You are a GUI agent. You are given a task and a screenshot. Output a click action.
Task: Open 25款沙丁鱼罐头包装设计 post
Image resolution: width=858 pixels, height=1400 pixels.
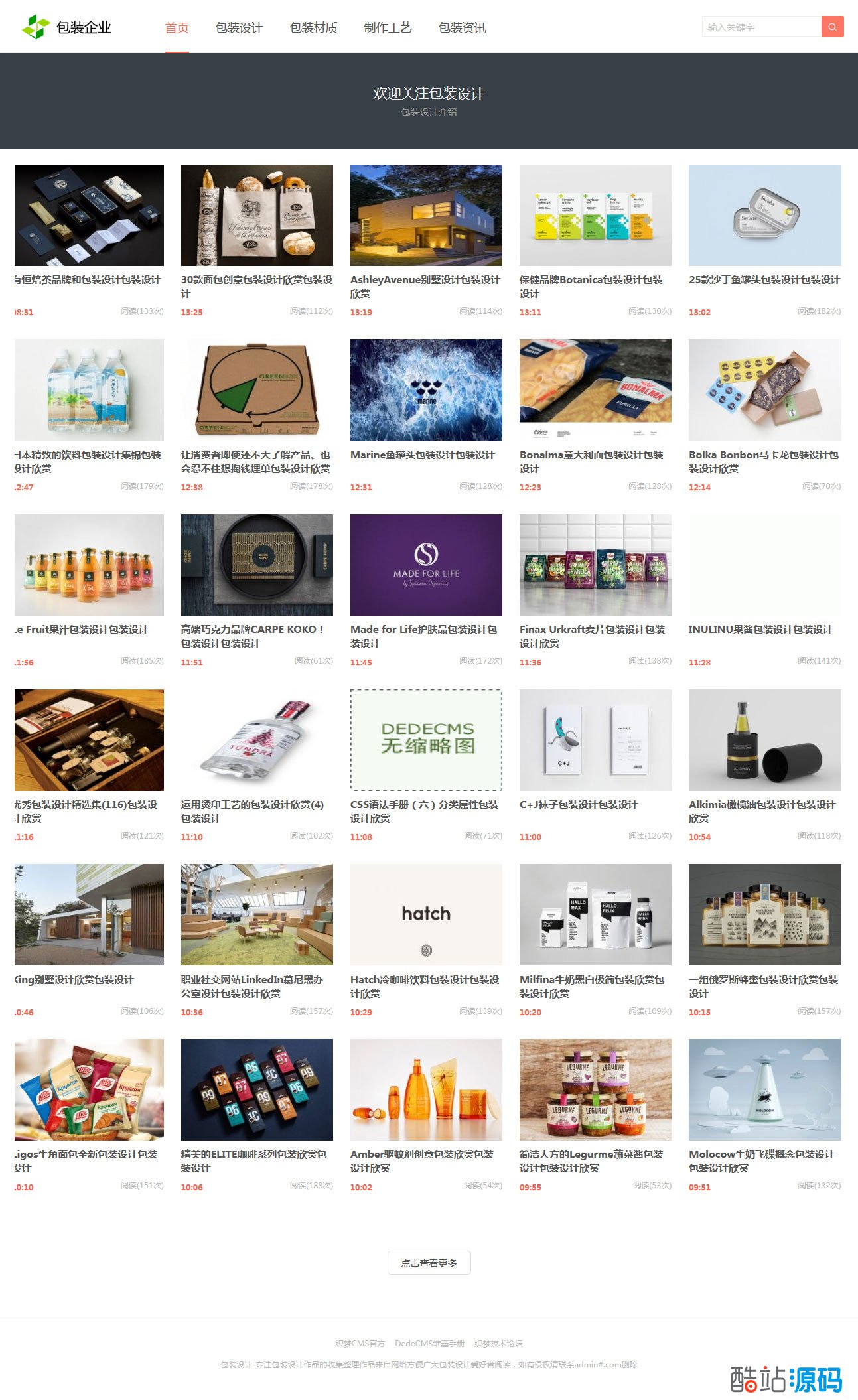[x=764, y=215]
